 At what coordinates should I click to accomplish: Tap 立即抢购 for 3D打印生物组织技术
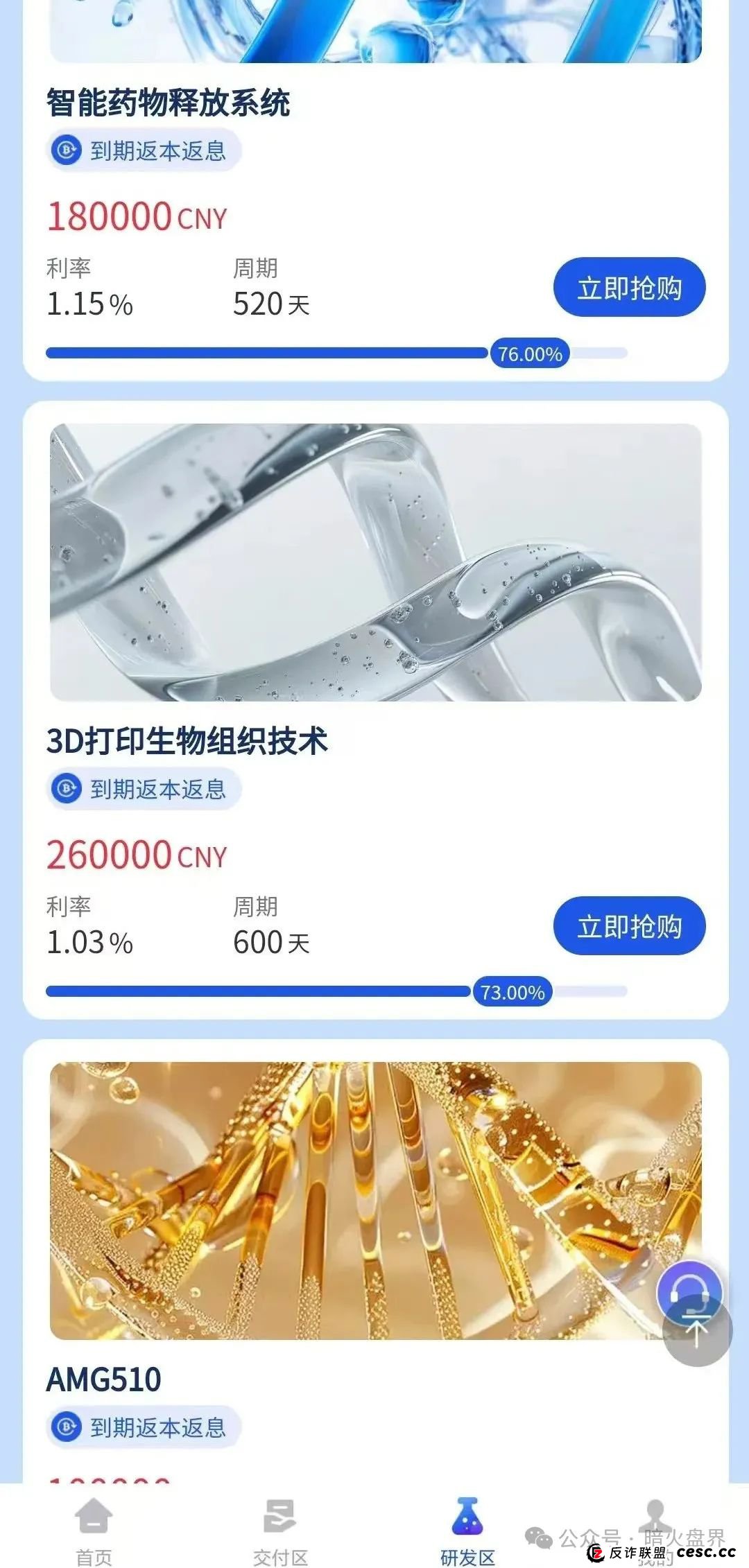pos(629,926)
